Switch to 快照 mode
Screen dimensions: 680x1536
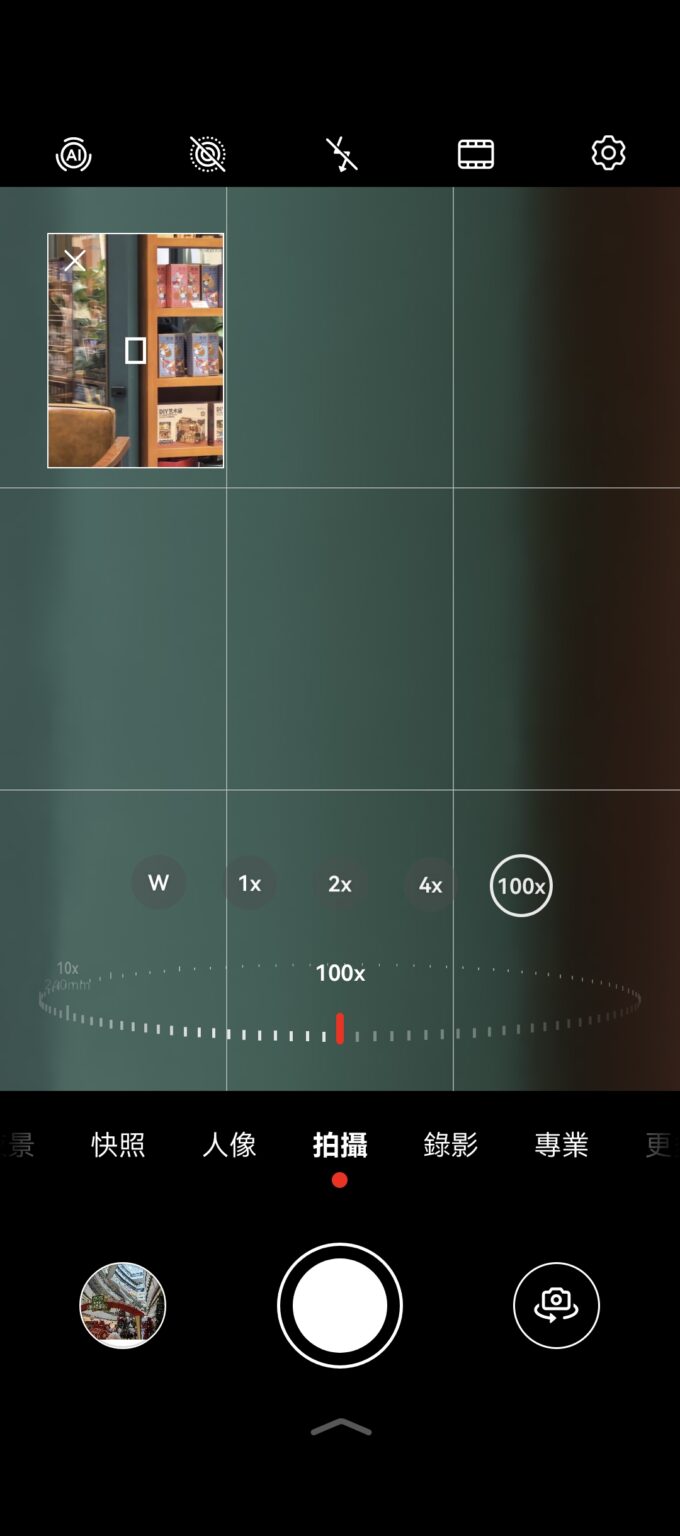point(118,1145)
